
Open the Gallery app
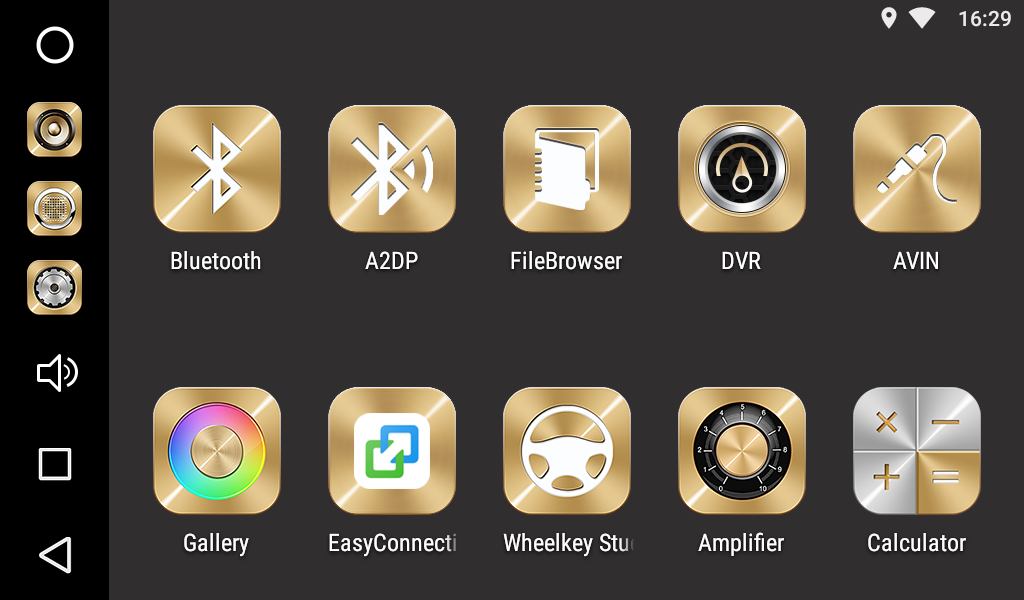click(216, 451)
